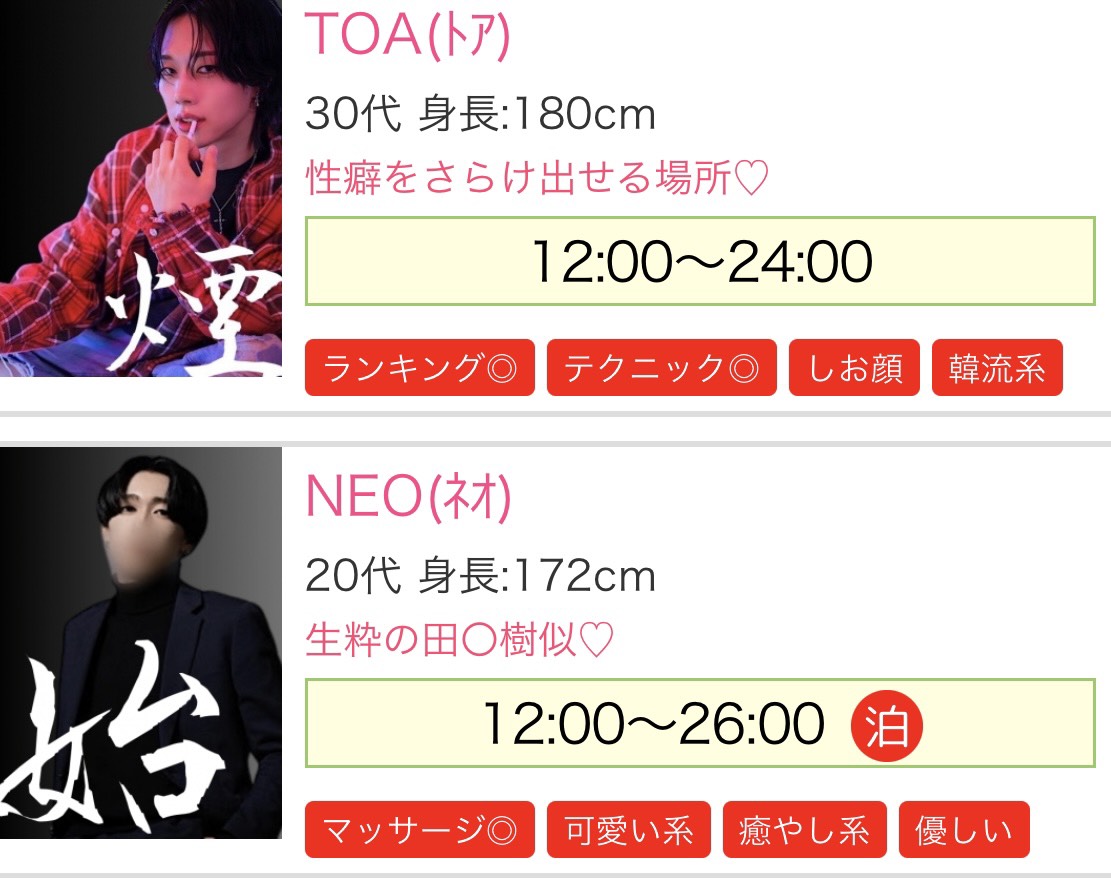1111x878 pixels.
Task: Choose the 韓流系 tag
Action: (x=996, y=368)
